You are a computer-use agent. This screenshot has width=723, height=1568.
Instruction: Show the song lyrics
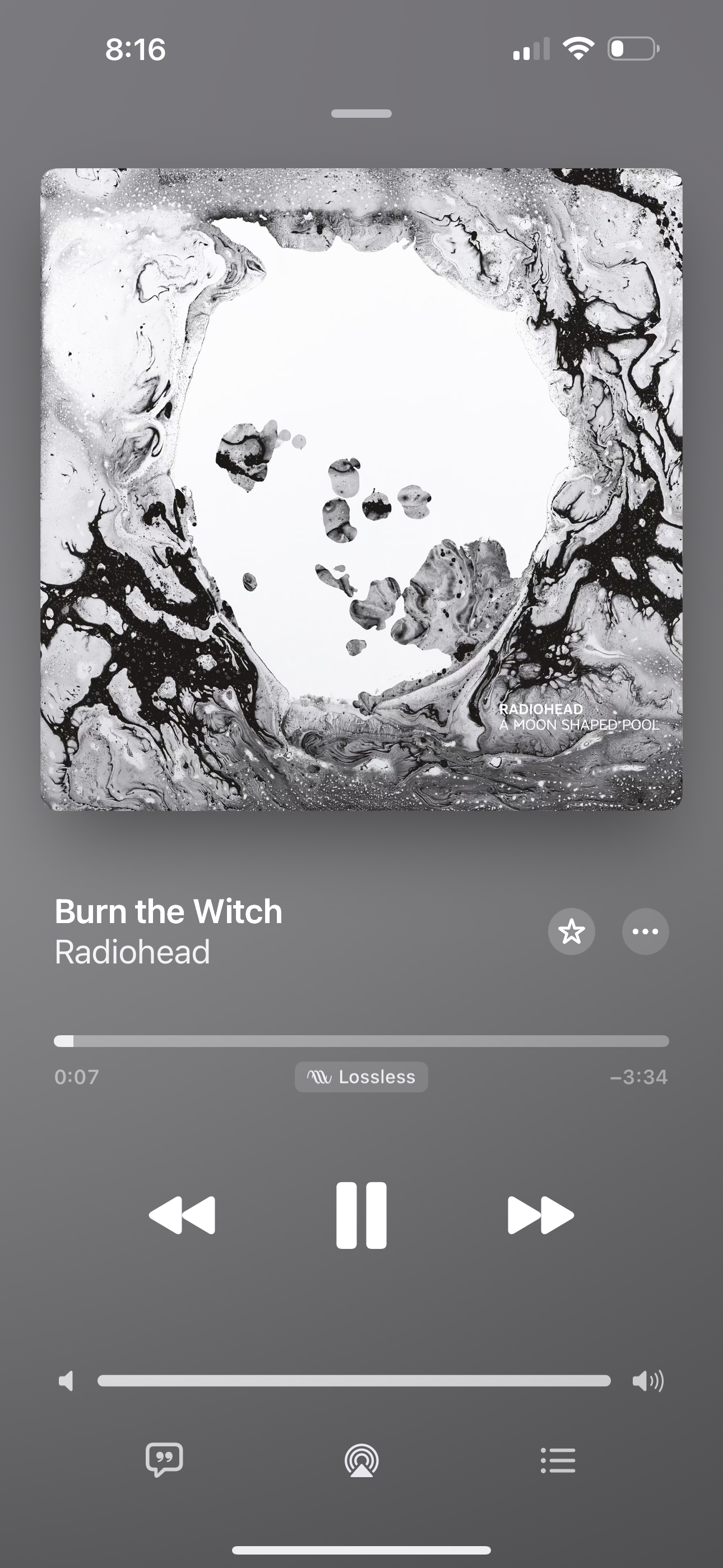(x=164, y=1460)
